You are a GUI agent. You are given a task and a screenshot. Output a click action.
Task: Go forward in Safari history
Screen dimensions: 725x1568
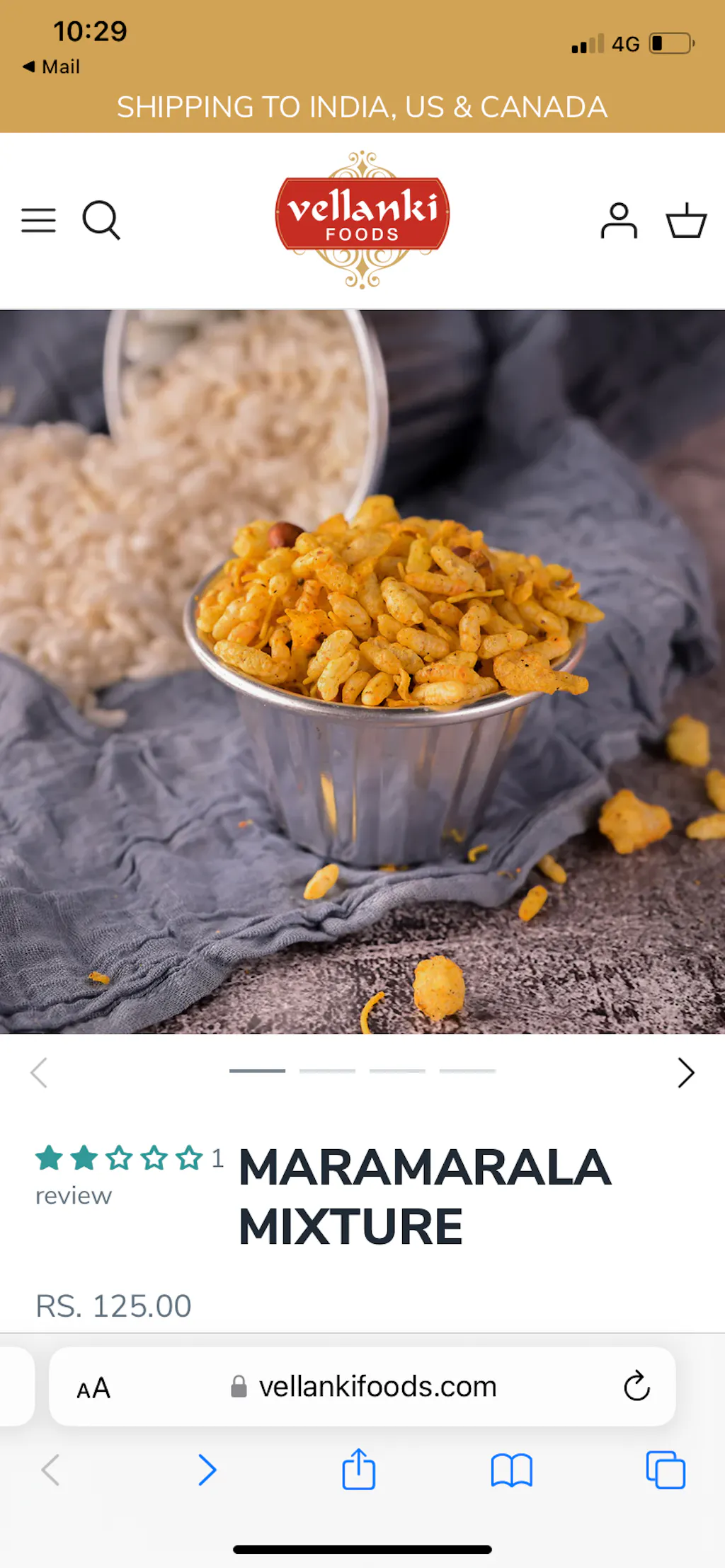point(207,1470)
